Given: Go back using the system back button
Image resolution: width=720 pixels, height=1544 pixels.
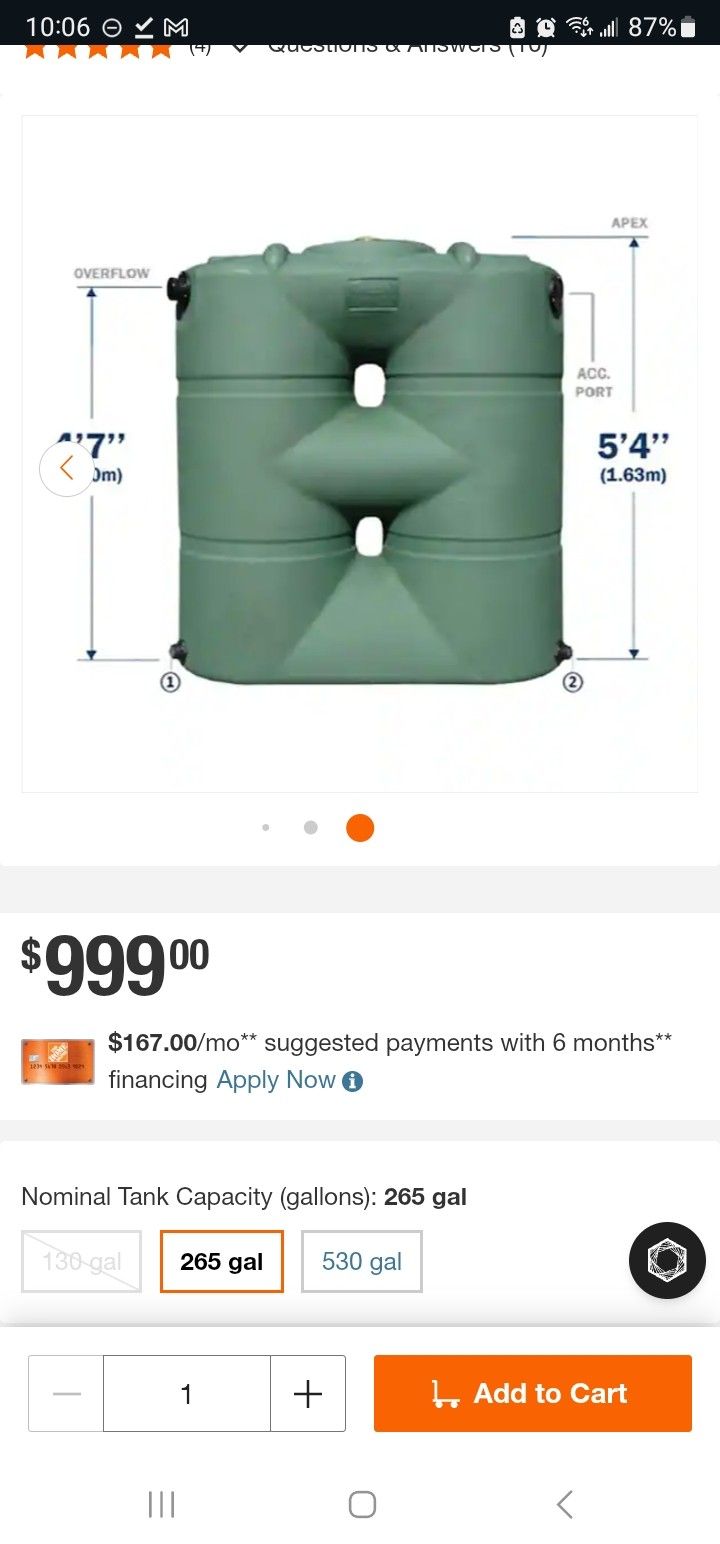Looking at the screenshot, I should [564, 1504].
